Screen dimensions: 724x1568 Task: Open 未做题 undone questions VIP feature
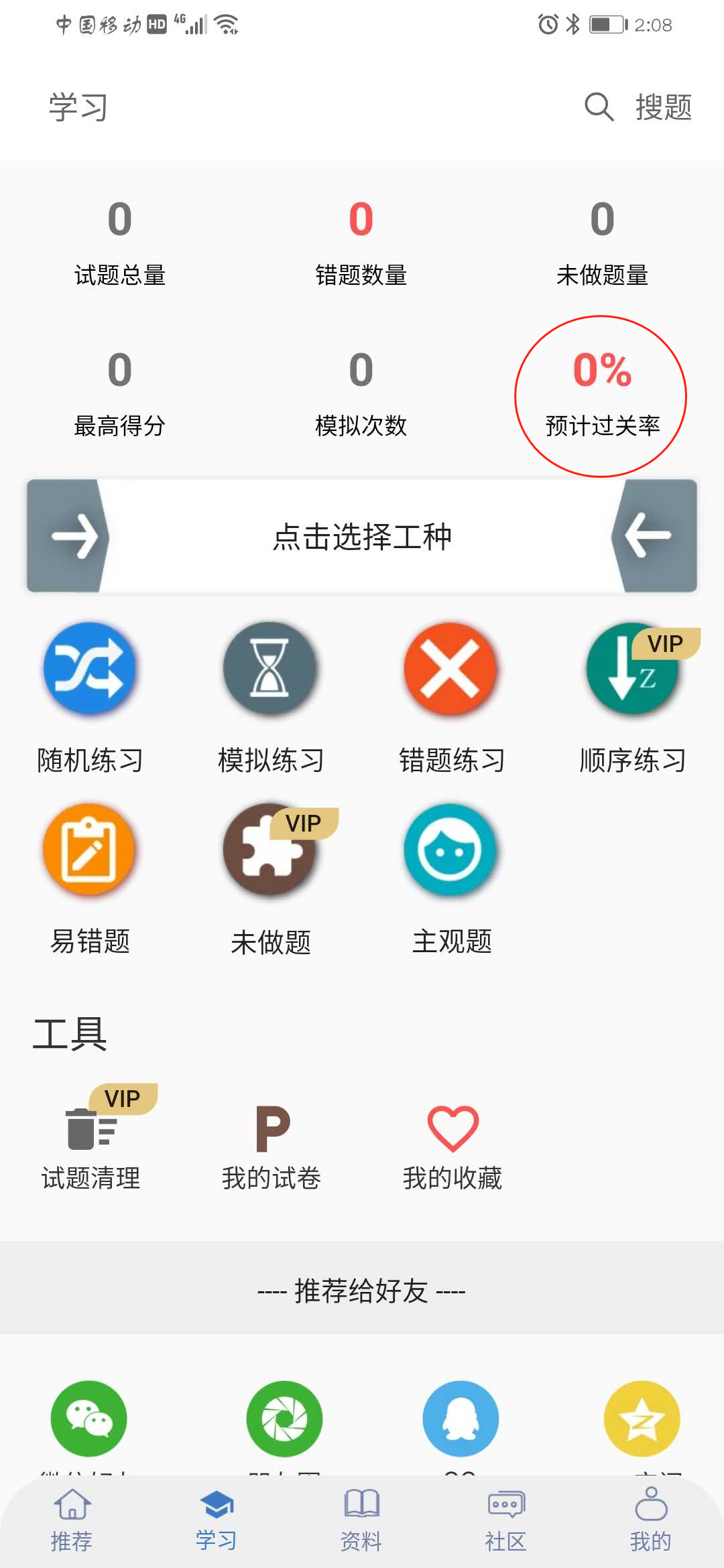click(x=270, y=850)
